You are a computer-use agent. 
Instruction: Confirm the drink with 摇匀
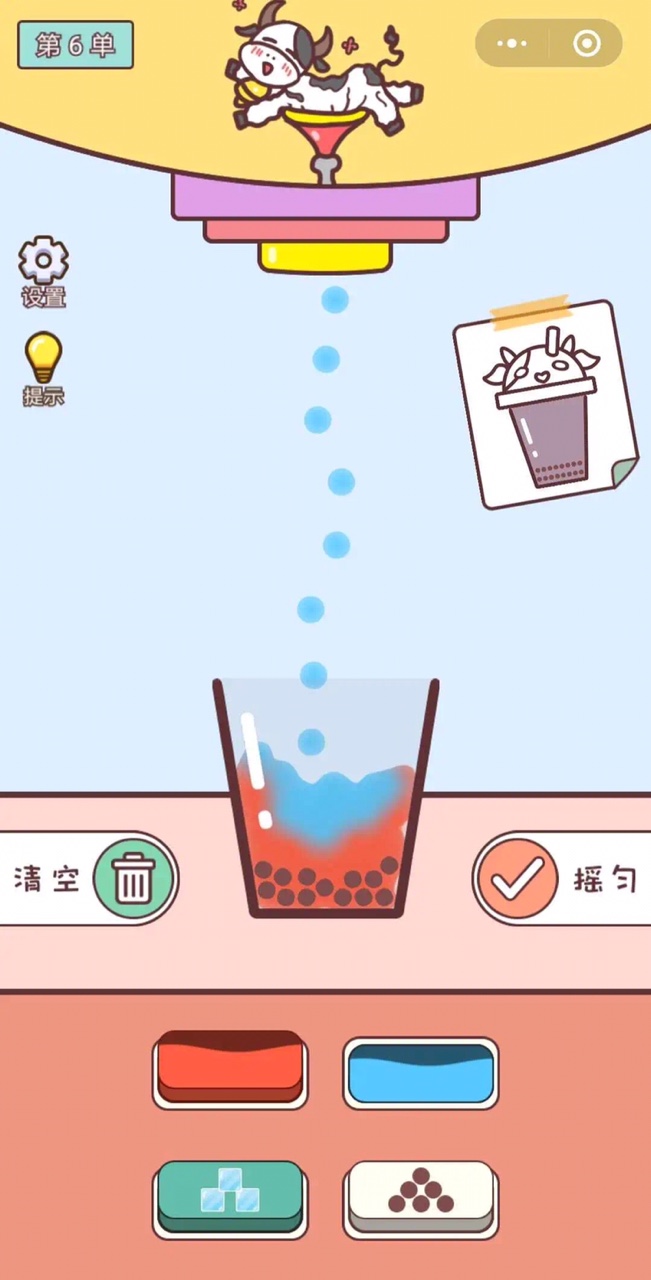(x=517, y=879)
